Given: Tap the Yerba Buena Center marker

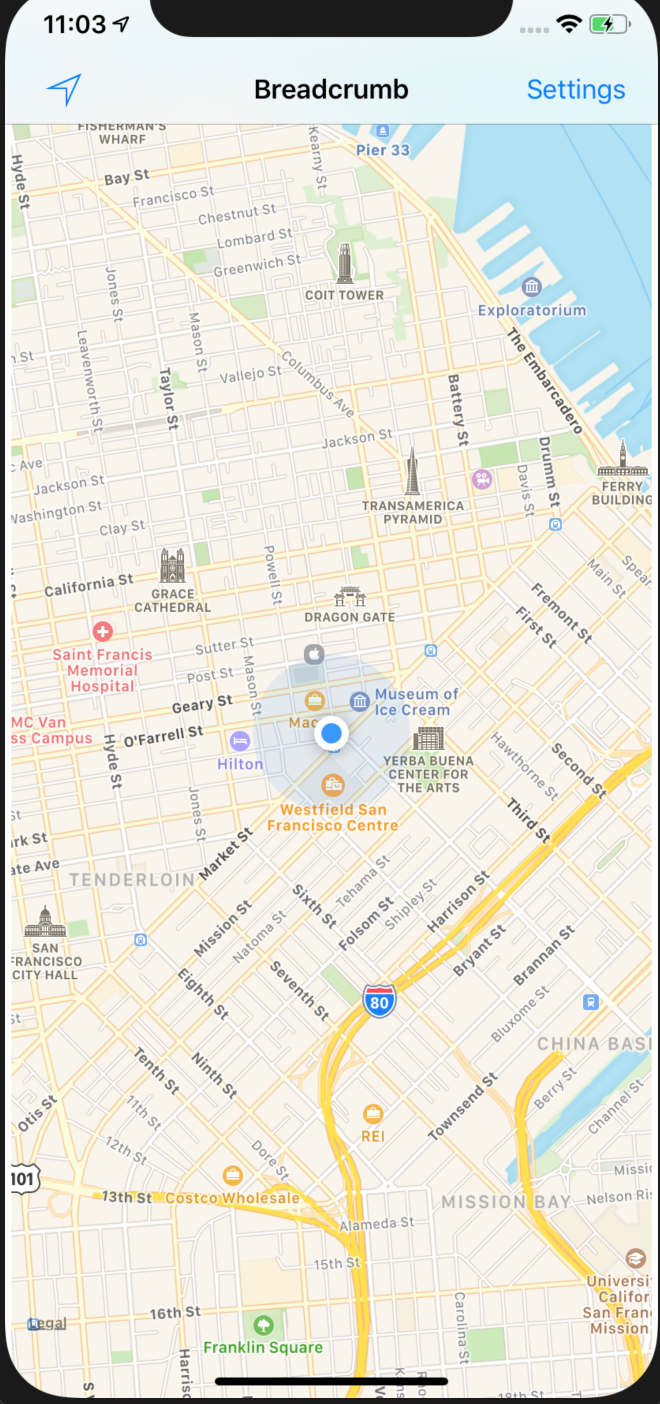Looking at the screenshot, I should pyautogui.click(x=428, y=739).
